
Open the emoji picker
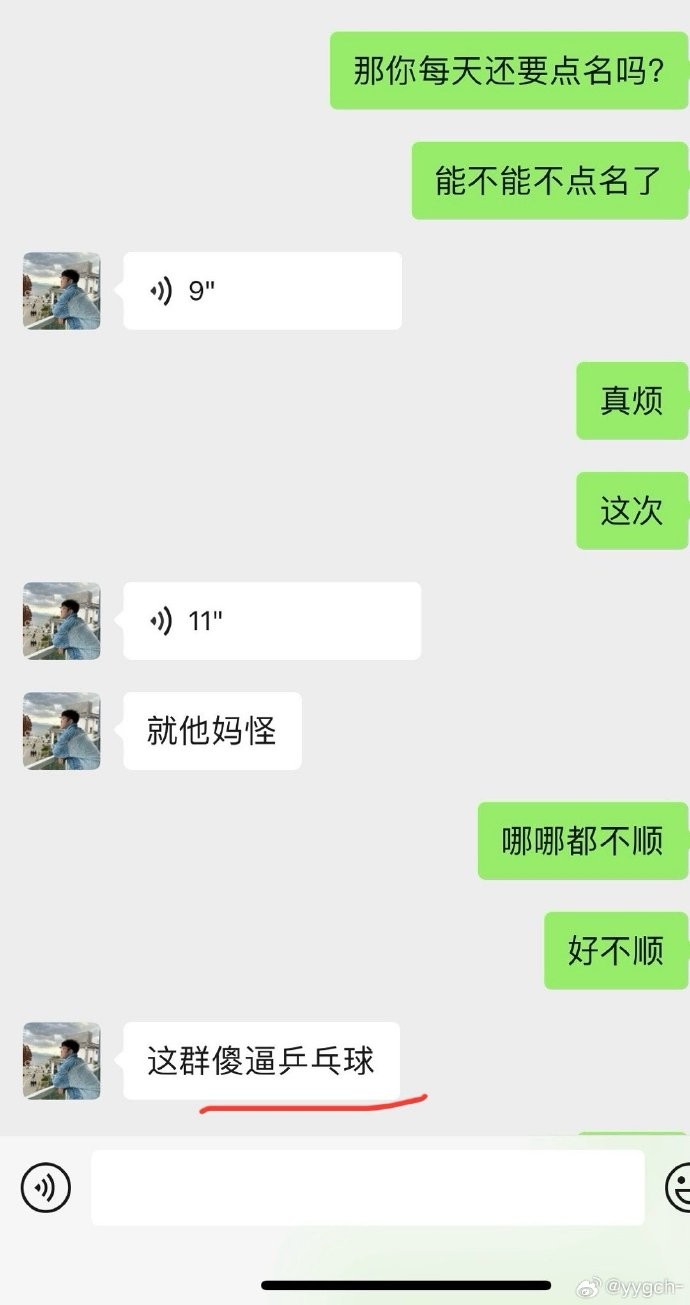pyautogui.click(x=679, y=1188)
